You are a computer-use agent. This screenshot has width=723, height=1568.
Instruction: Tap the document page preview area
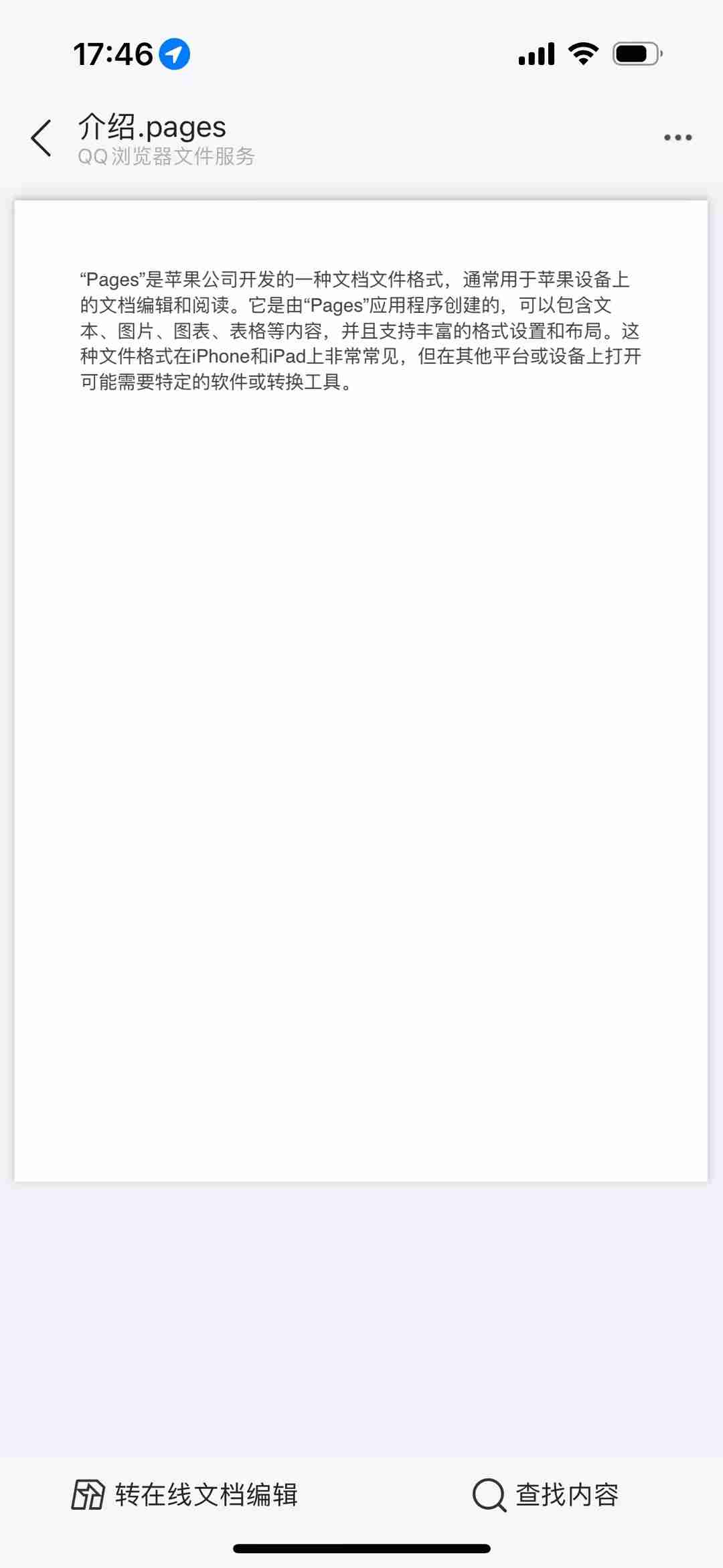coord(361,670)
